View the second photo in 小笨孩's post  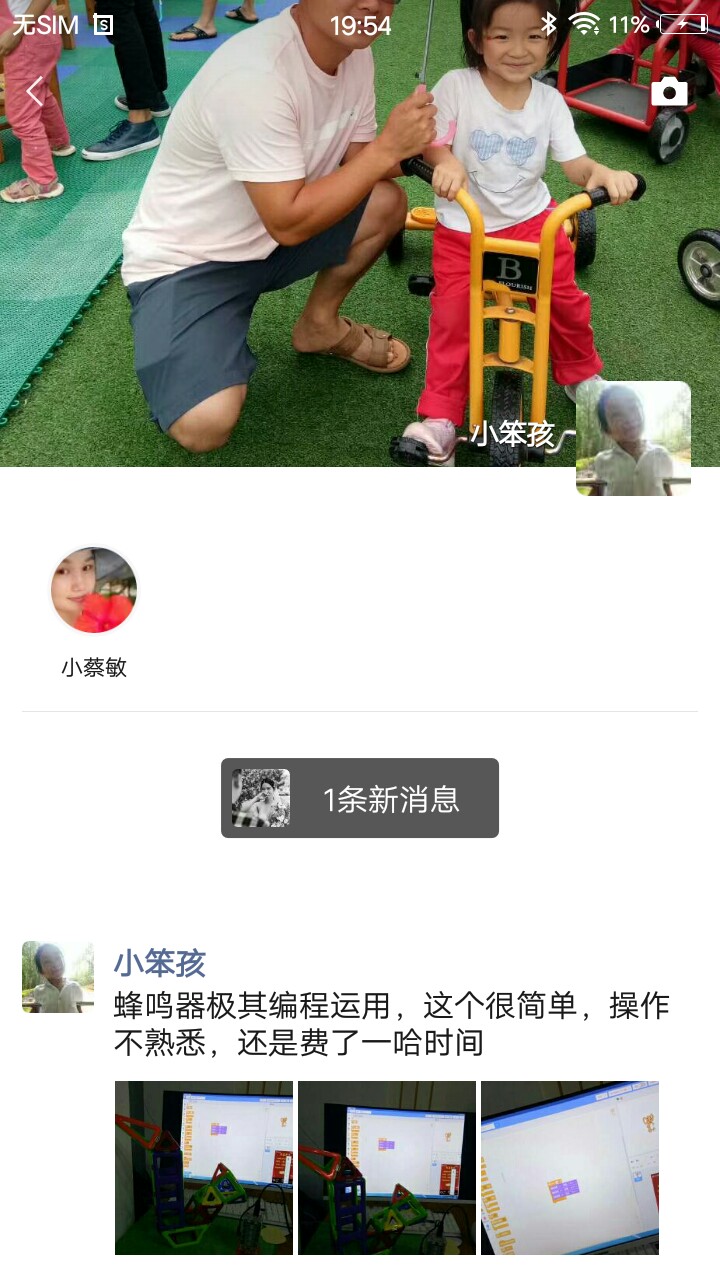pos(387,1167)
